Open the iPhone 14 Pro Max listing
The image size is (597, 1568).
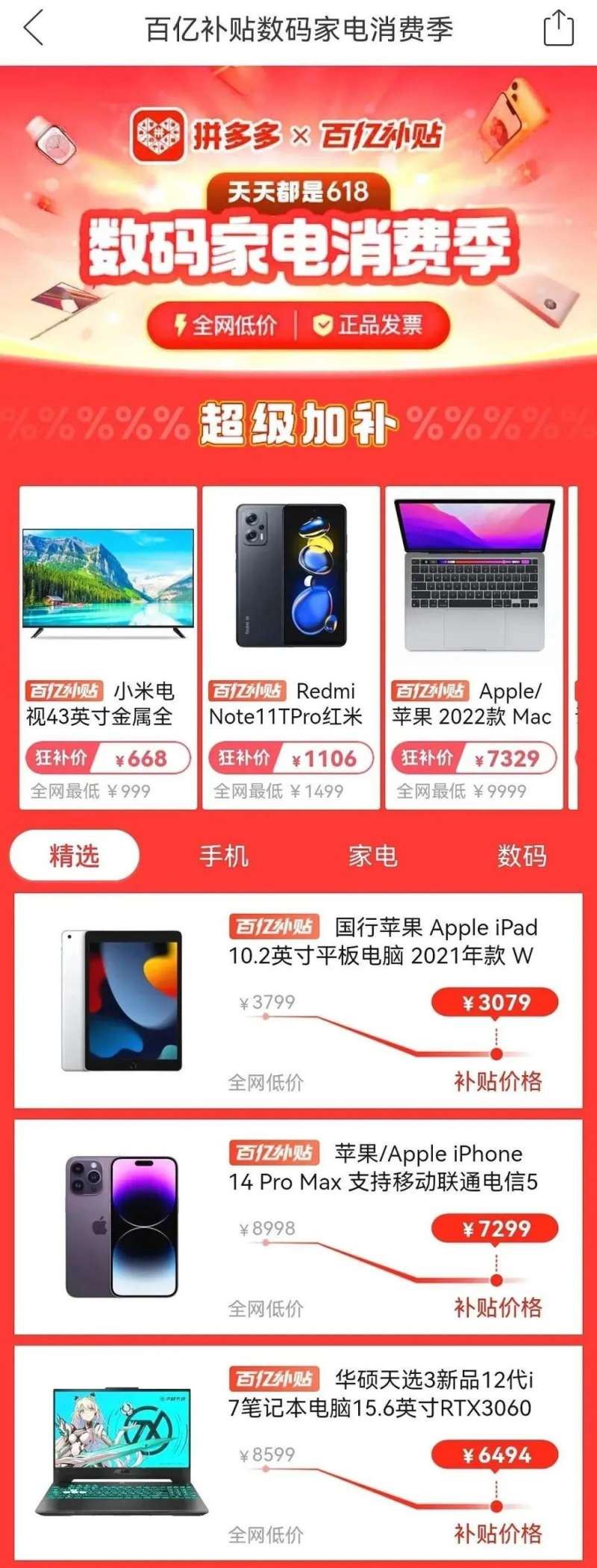click(298, 1227)
